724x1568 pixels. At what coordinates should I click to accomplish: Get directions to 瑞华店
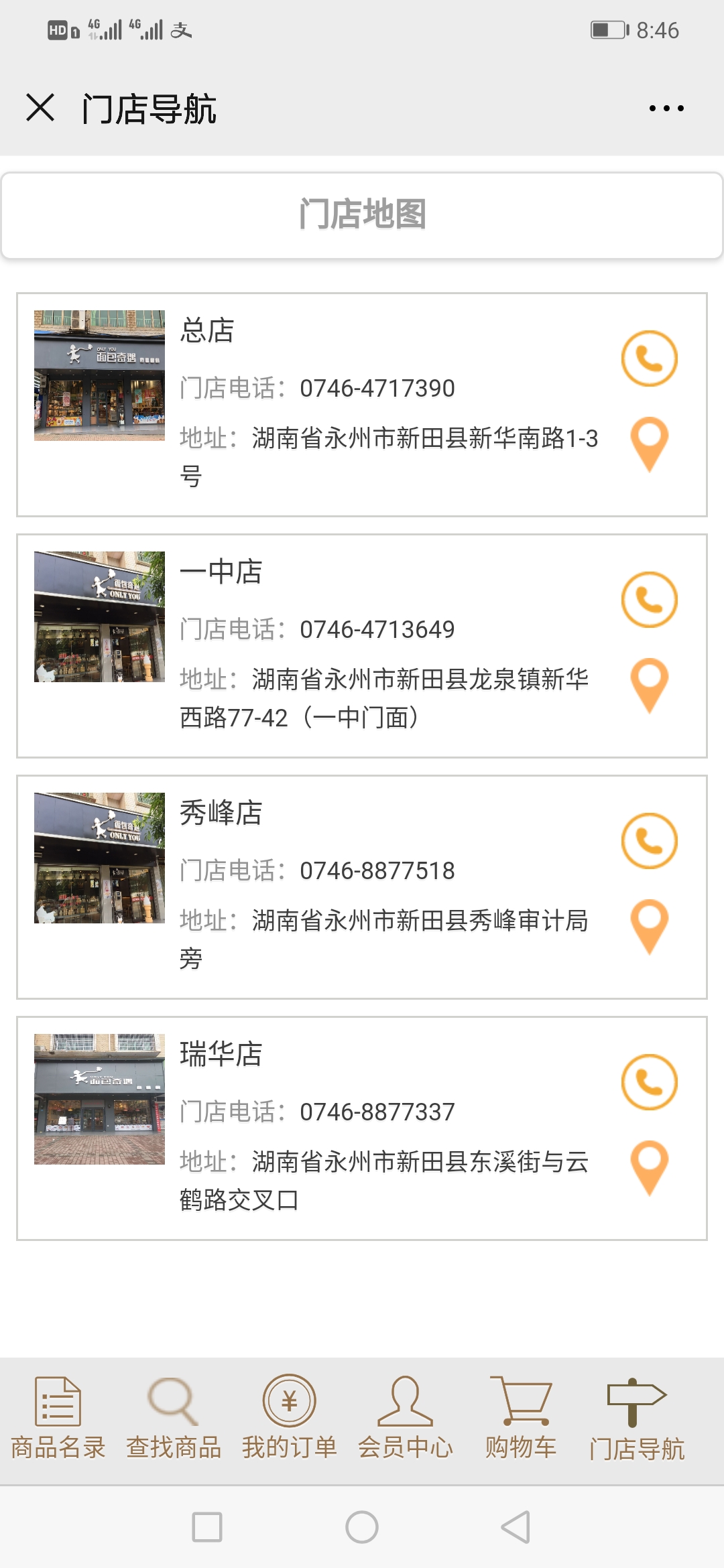tap(649, 1168)
